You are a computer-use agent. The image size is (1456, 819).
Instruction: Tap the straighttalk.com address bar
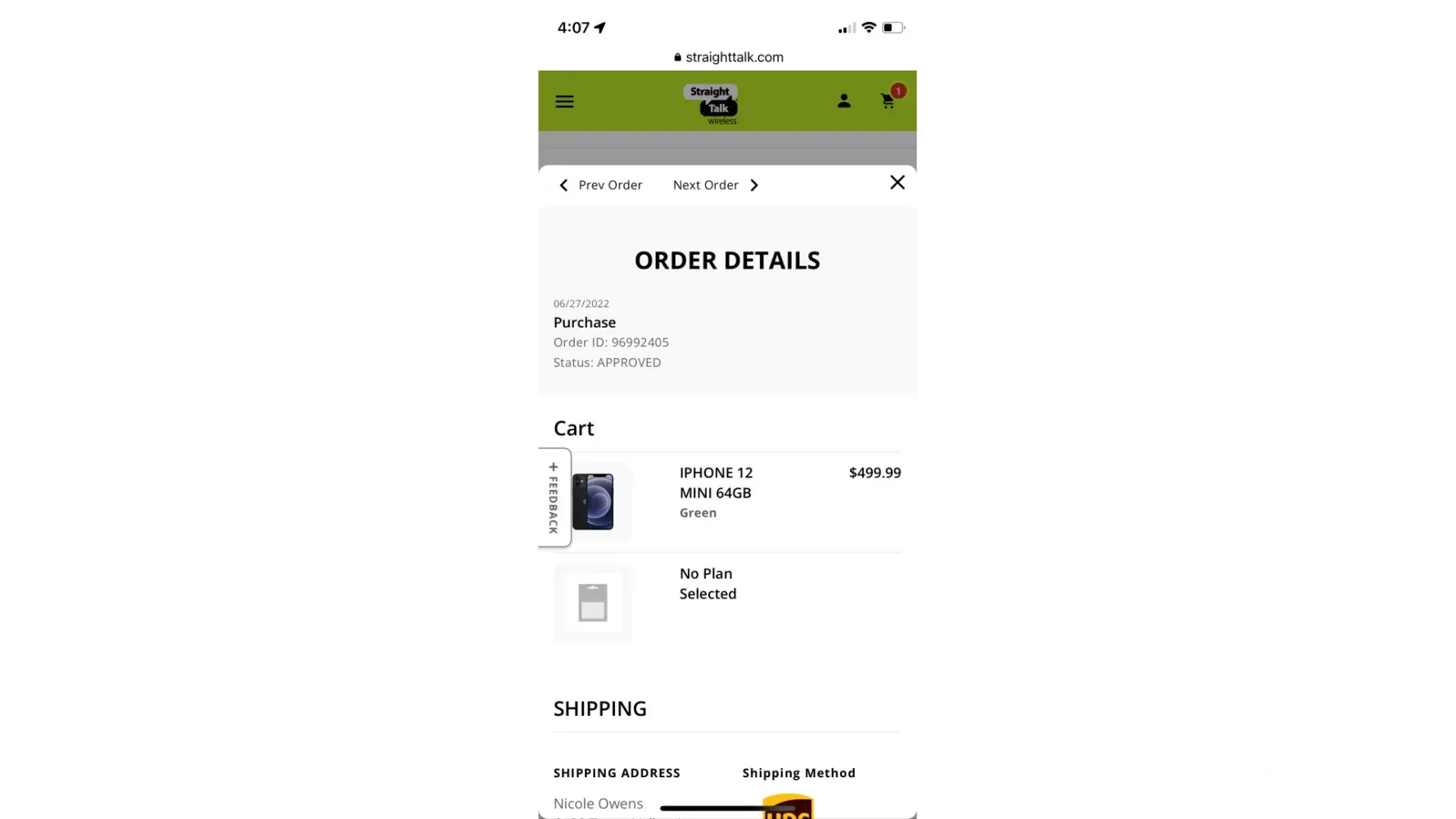(727, 57)
